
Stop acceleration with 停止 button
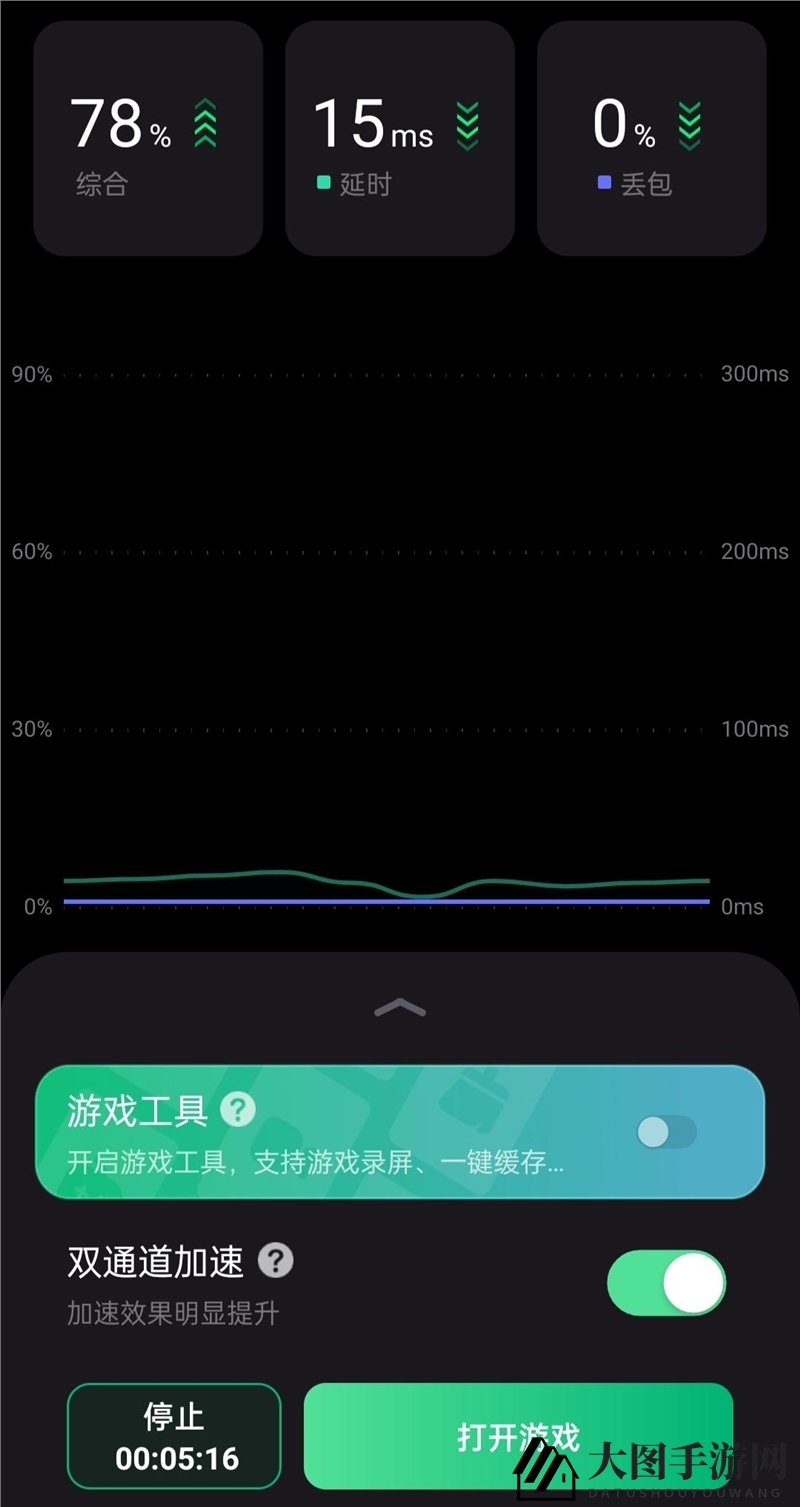174,1436
